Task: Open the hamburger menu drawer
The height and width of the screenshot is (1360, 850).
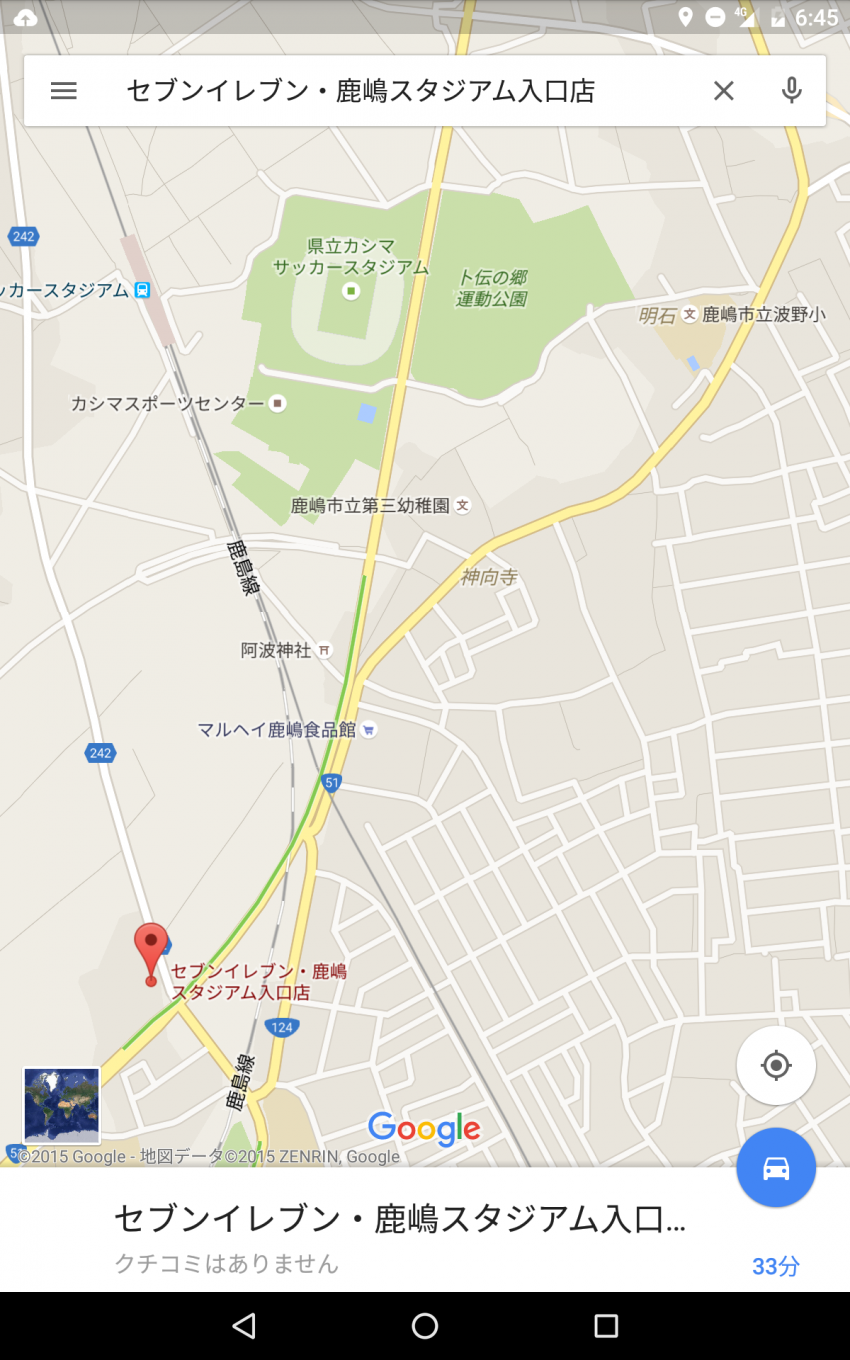Action: pos(64,91)
